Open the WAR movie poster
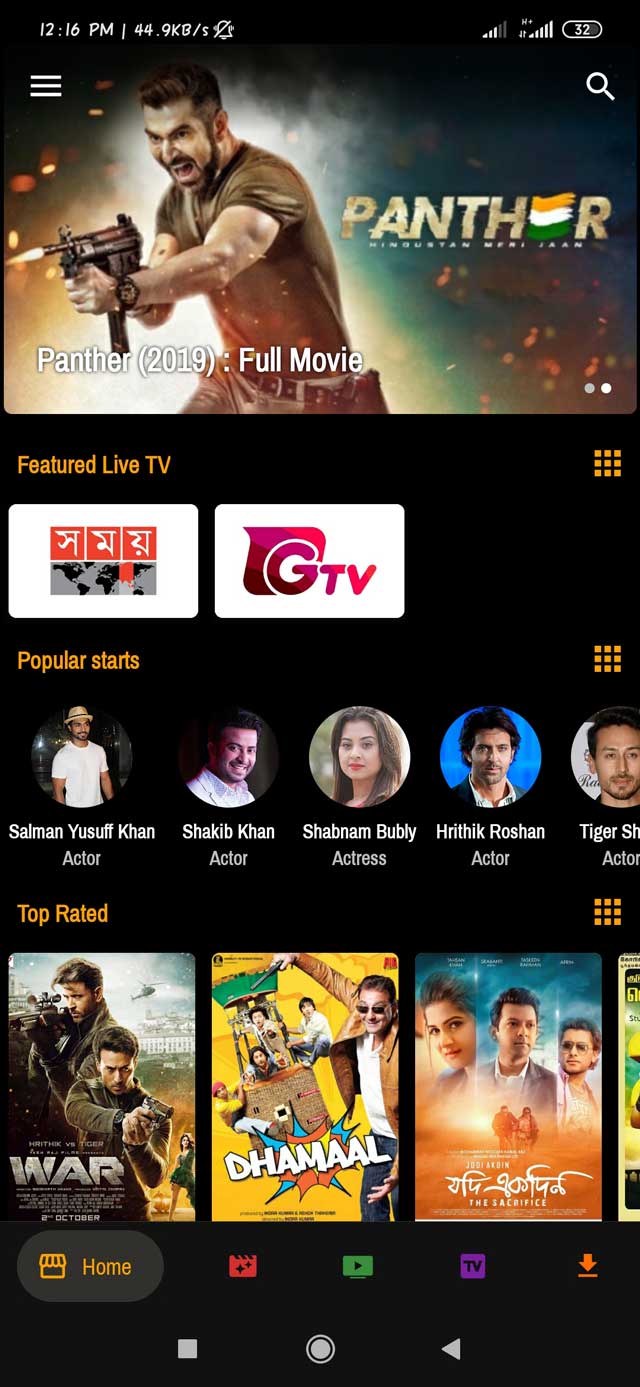The image size is (640, 1387). [102, 1086]
